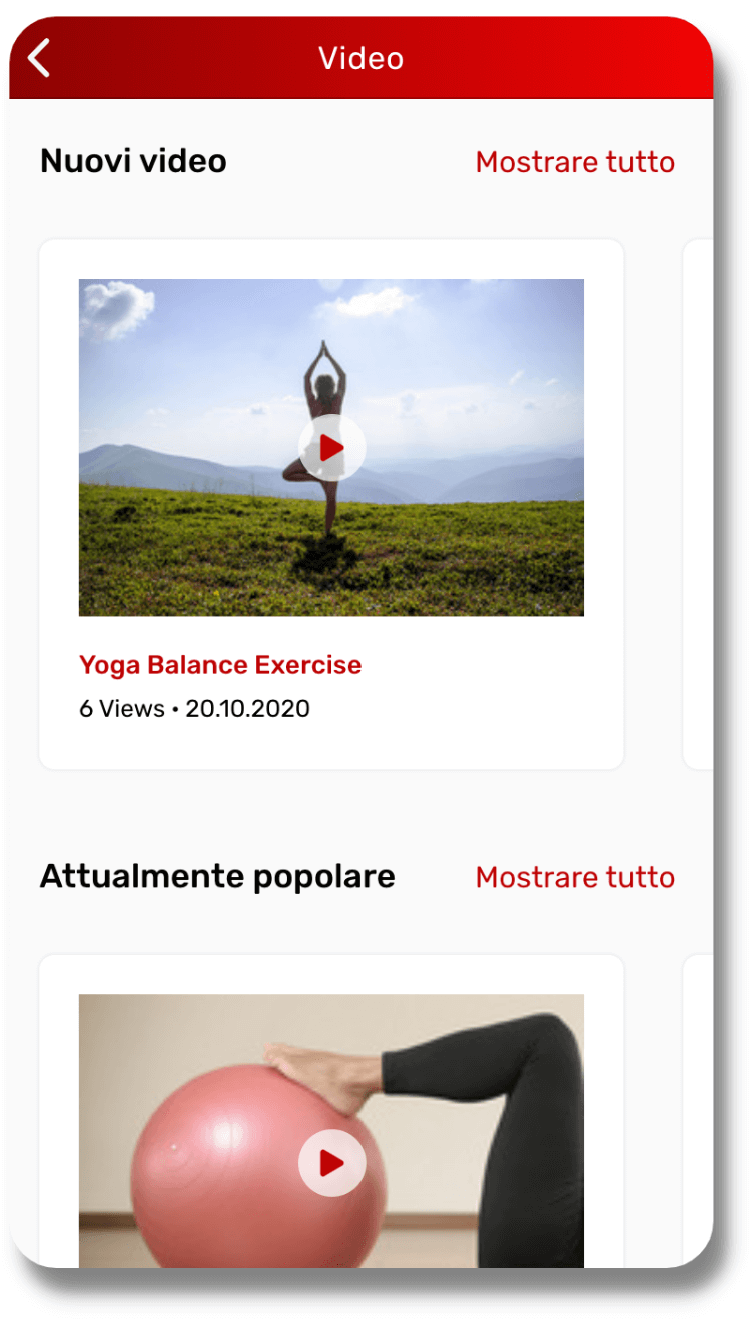This screenshot has width=750, height=1334.
Task: Go back using the header arrow
Action: 39,58
